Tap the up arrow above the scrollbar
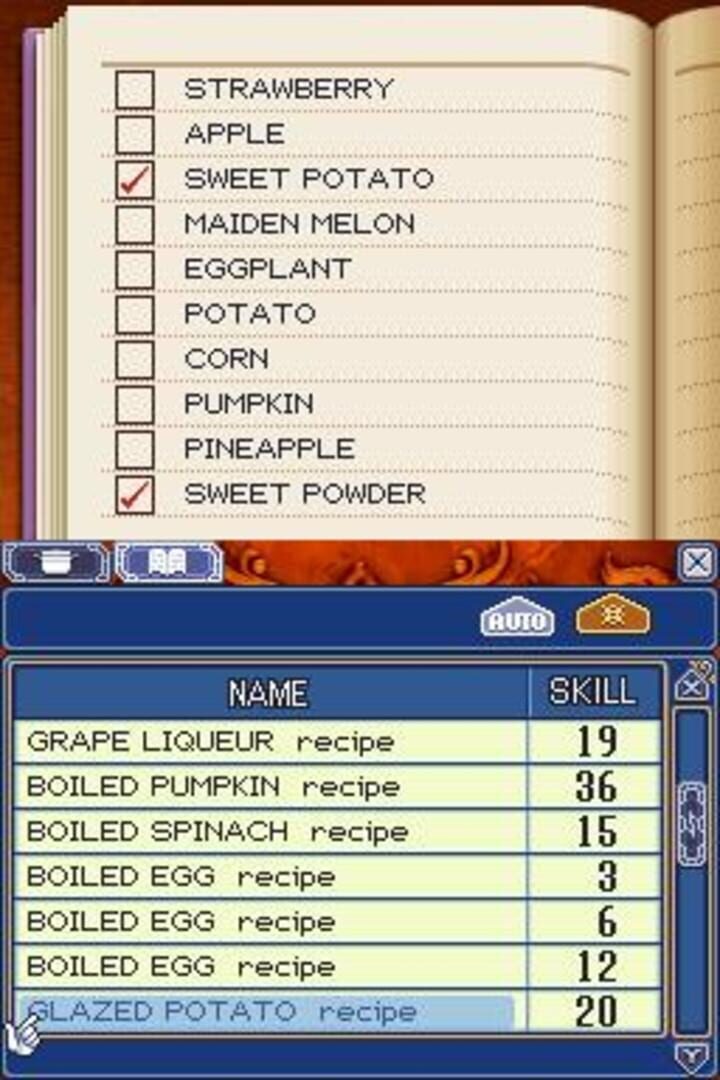Screen dimensions: 720x1080 [693, 683]
